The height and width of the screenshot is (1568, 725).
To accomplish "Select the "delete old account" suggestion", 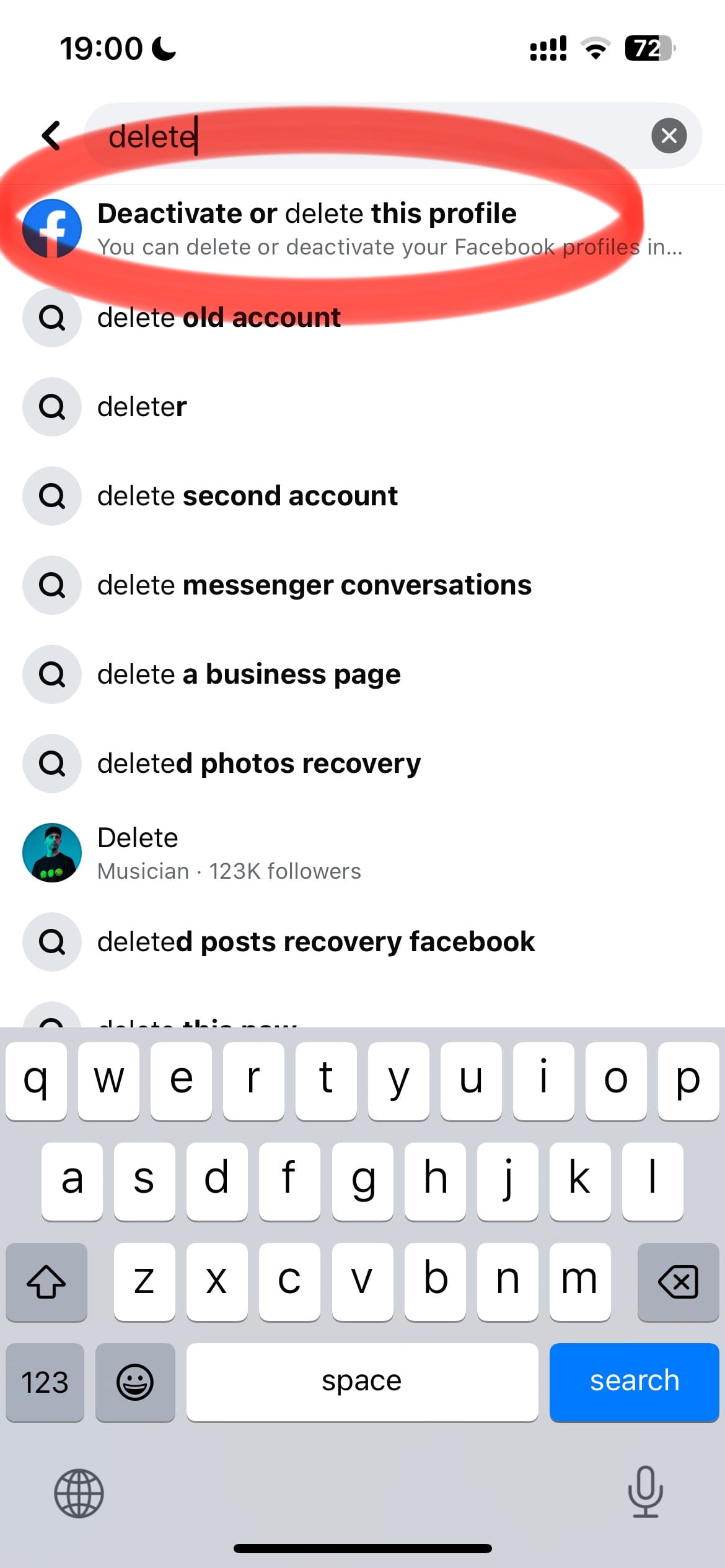I will pos(362,318).
